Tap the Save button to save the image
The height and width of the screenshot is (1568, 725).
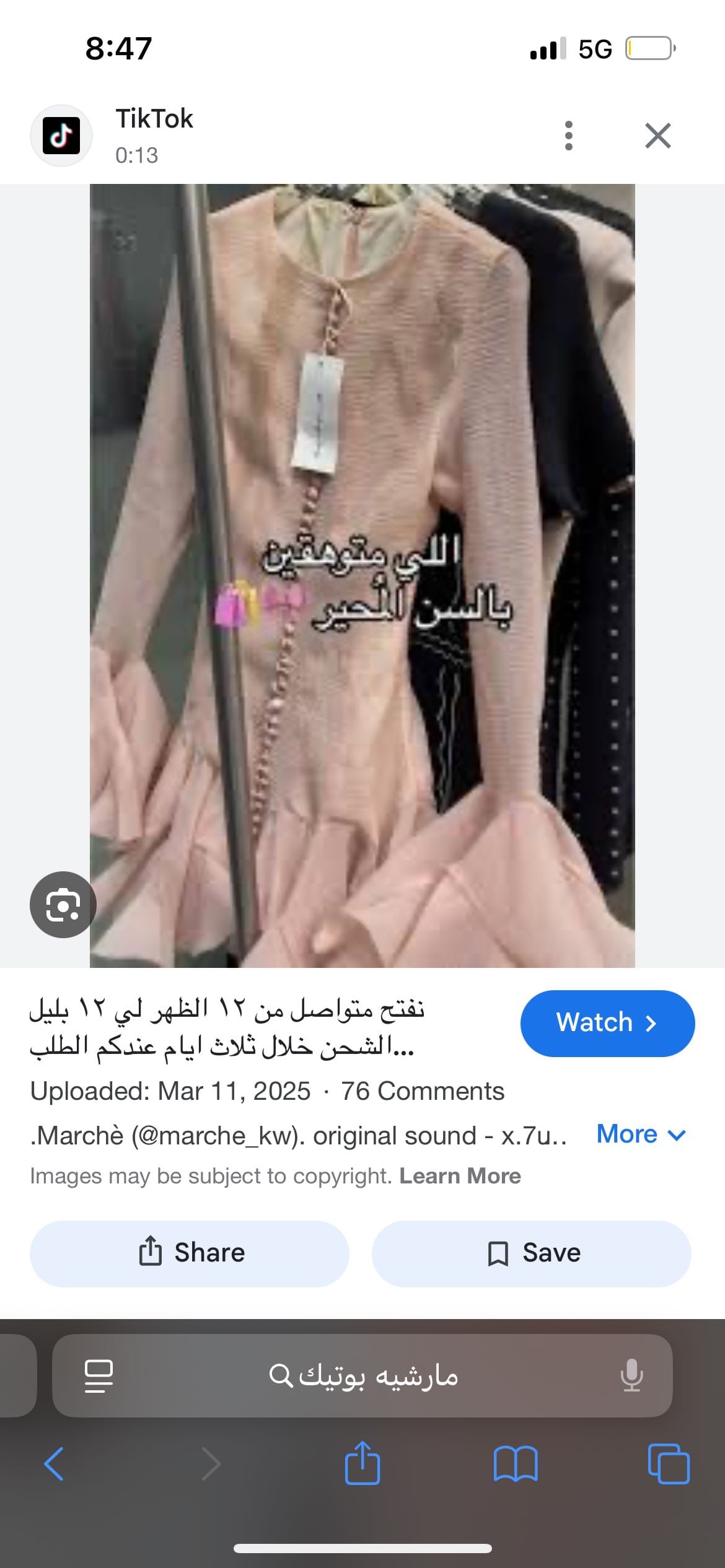coord(535,1252)
